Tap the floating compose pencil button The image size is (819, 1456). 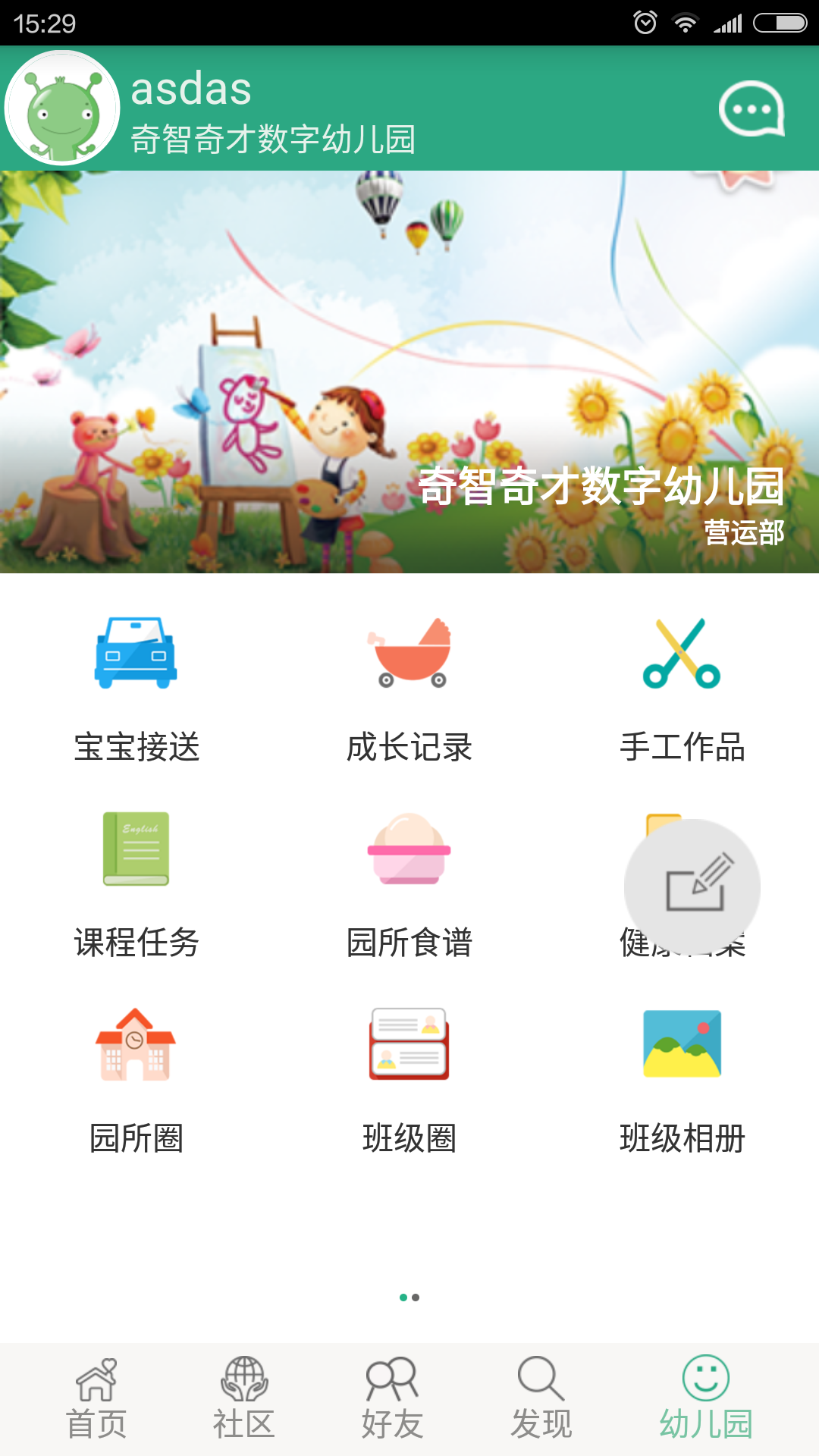point(692,887)
